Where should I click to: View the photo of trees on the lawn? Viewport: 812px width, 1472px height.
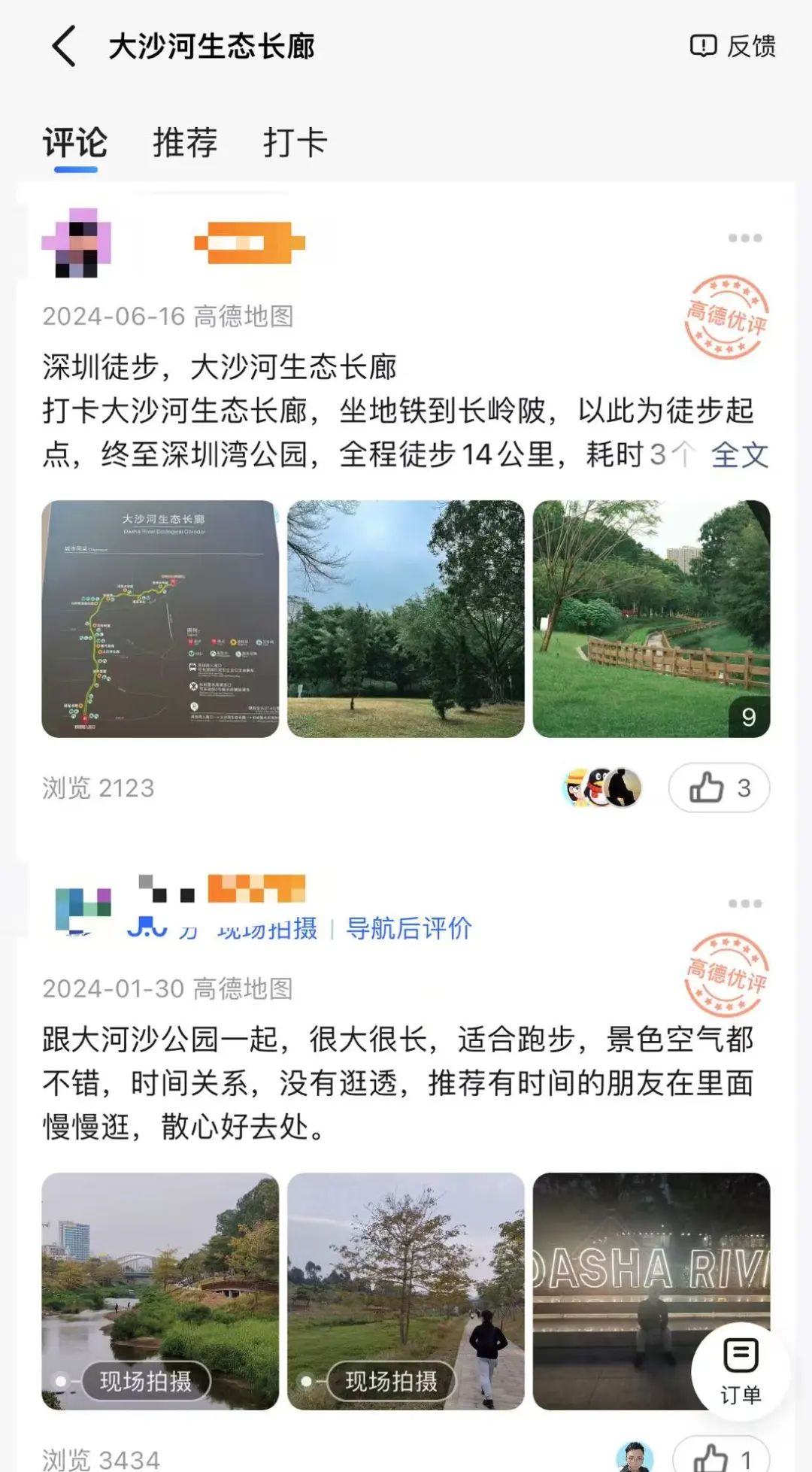coord(406,619)
